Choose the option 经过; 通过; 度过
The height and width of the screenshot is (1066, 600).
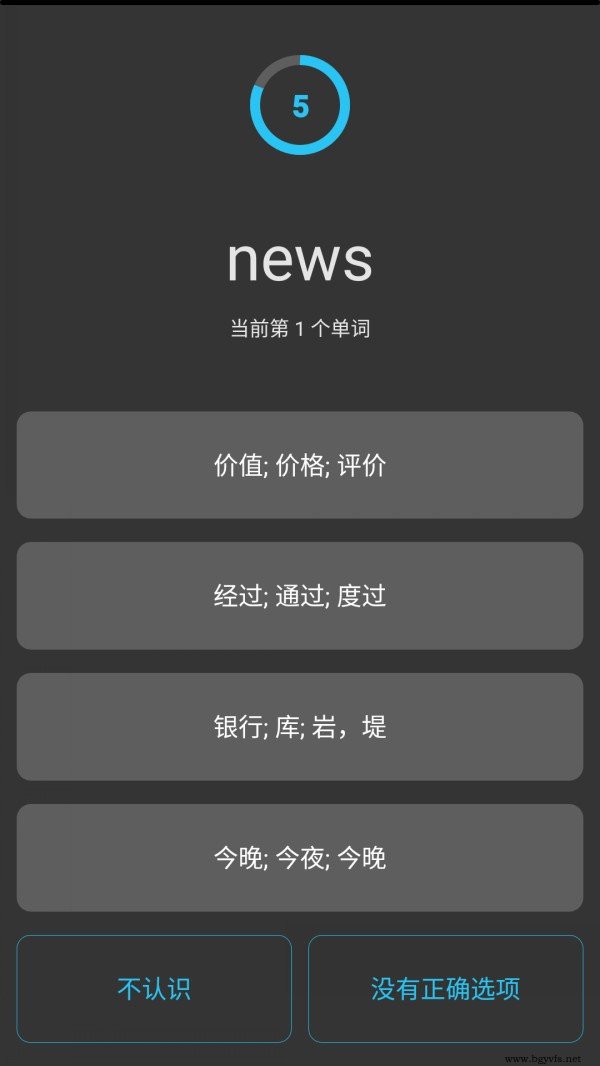[x=300, y=596]
